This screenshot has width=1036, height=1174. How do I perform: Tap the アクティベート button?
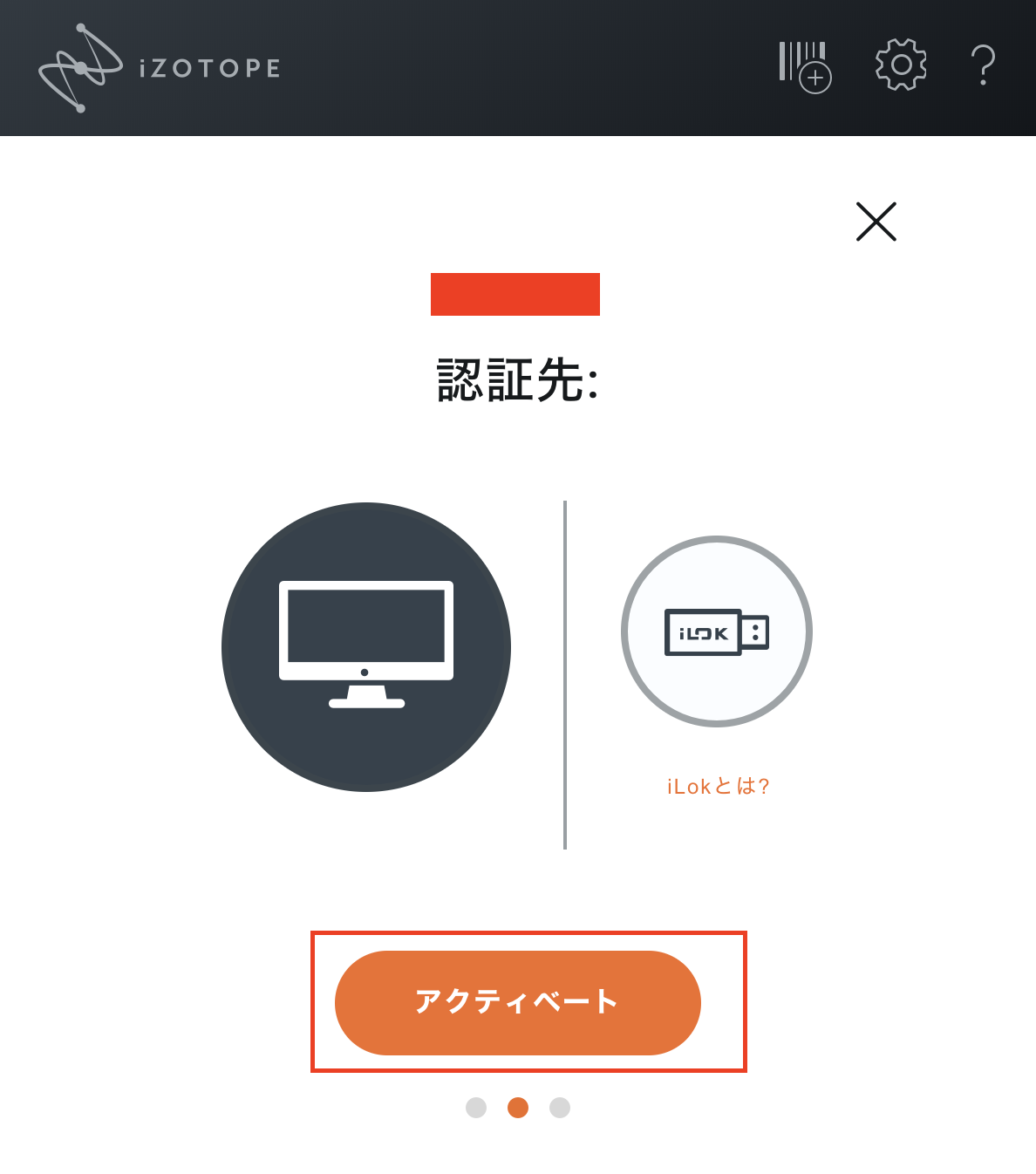[518, 1002]
